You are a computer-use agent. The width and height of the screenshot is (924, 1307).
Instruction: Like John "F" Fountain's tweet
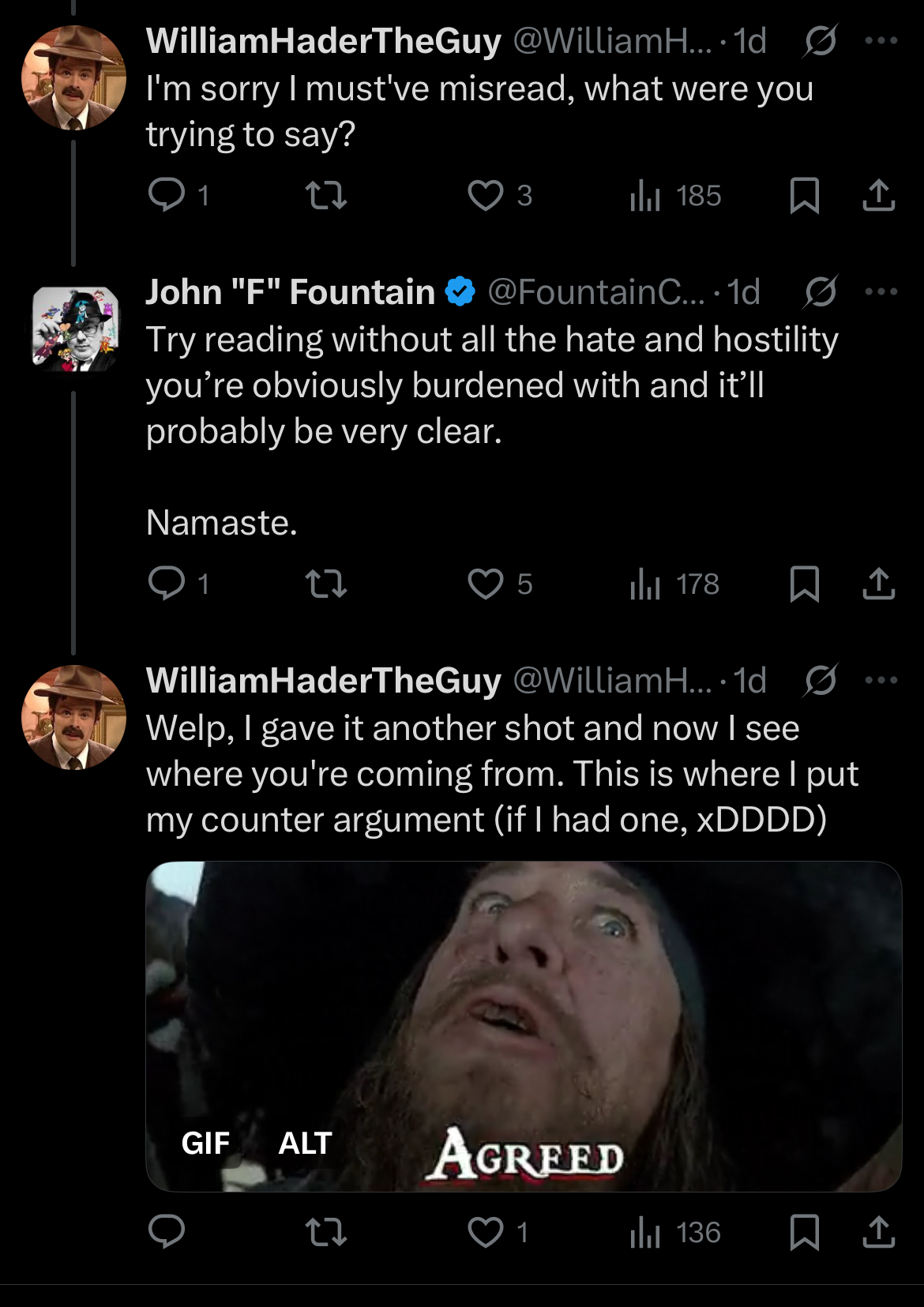tap(485, 584)
